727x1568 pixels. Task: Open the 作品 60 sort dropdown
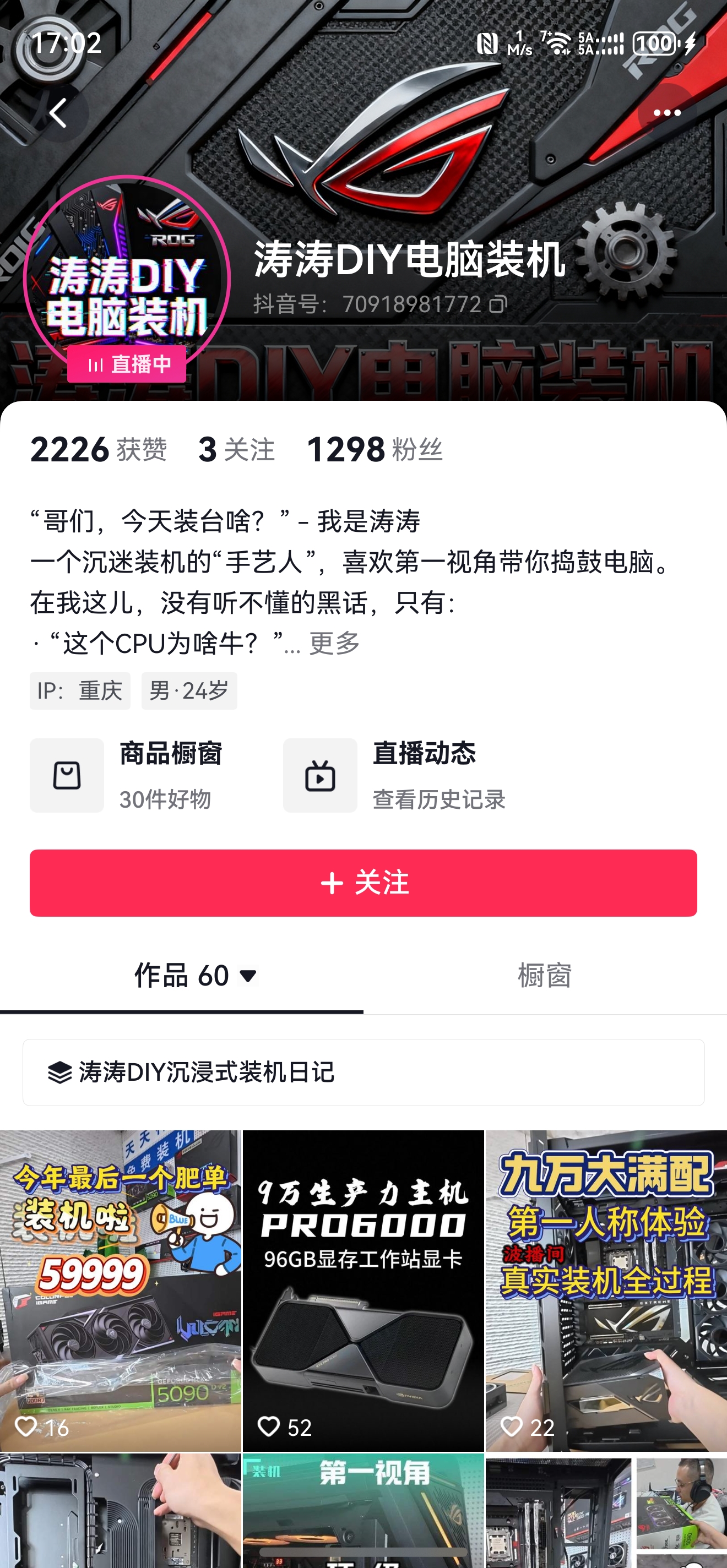[248, 976]
